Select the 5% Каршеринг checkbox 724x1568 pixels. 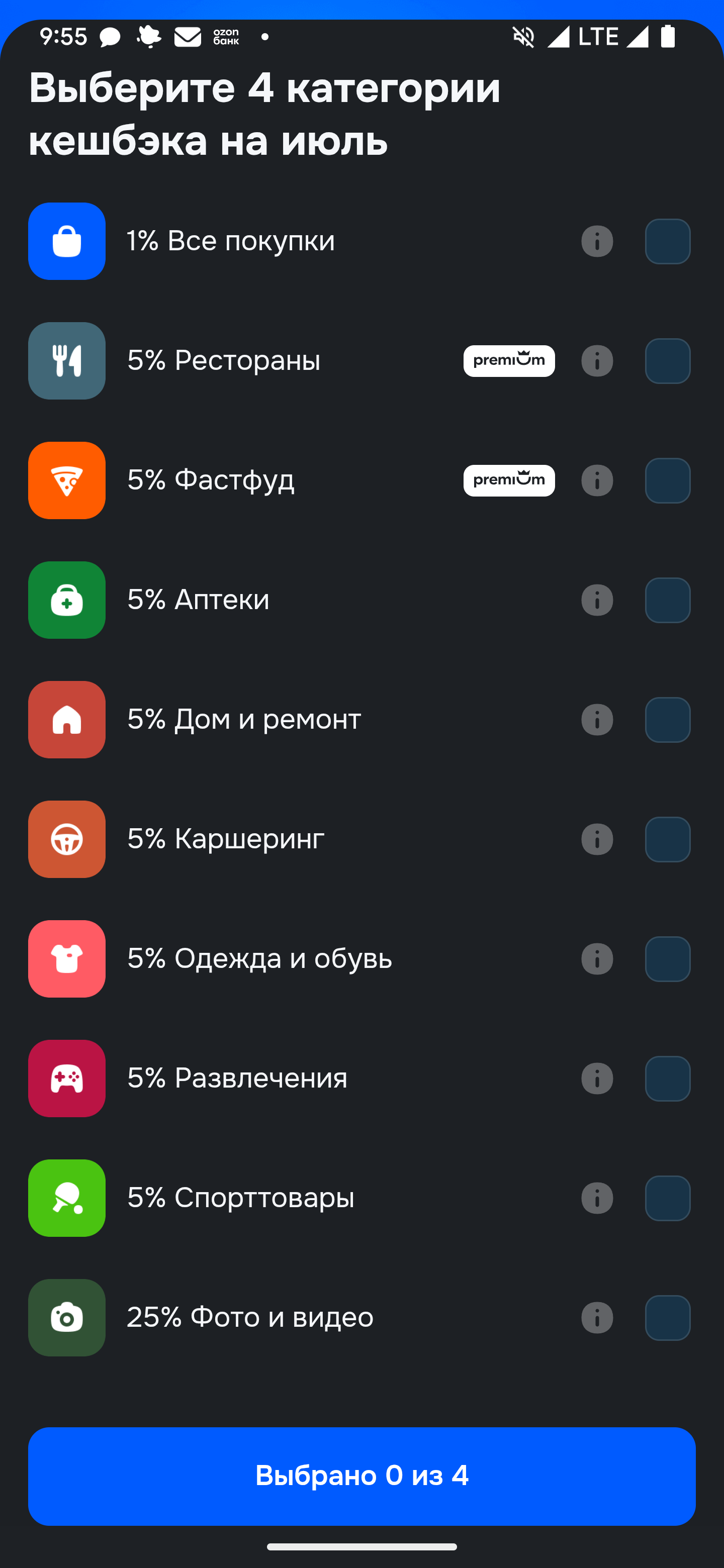tap(667, 839)
